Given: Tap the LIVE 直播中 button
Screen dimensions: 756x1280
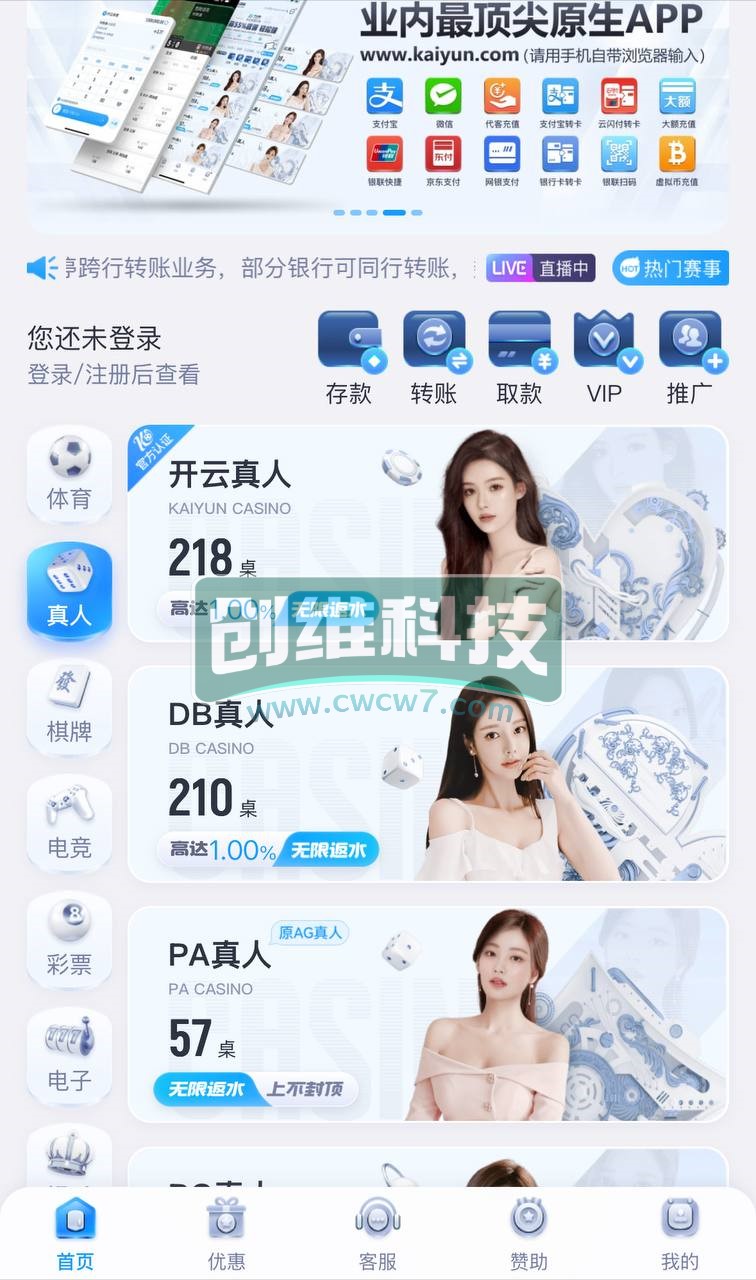Looking at the screenshot, I should (541, 268).
